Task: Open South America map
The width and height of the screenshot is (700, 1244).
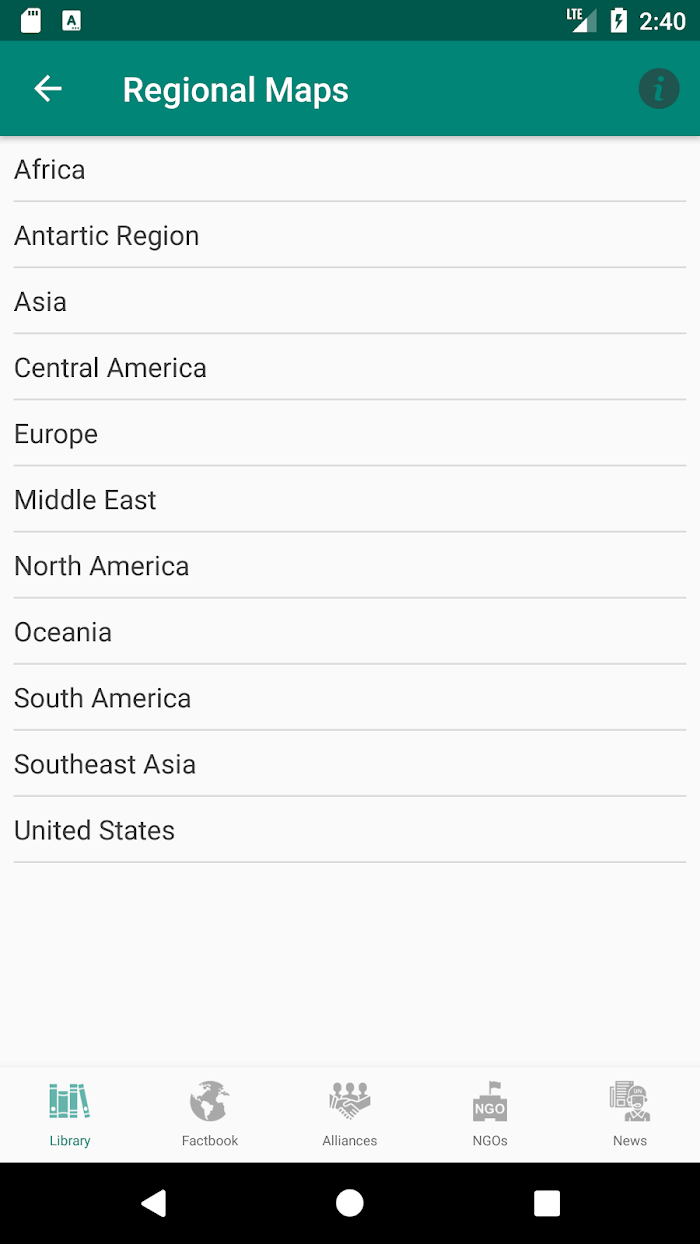Action: click(x=350, y=697)
